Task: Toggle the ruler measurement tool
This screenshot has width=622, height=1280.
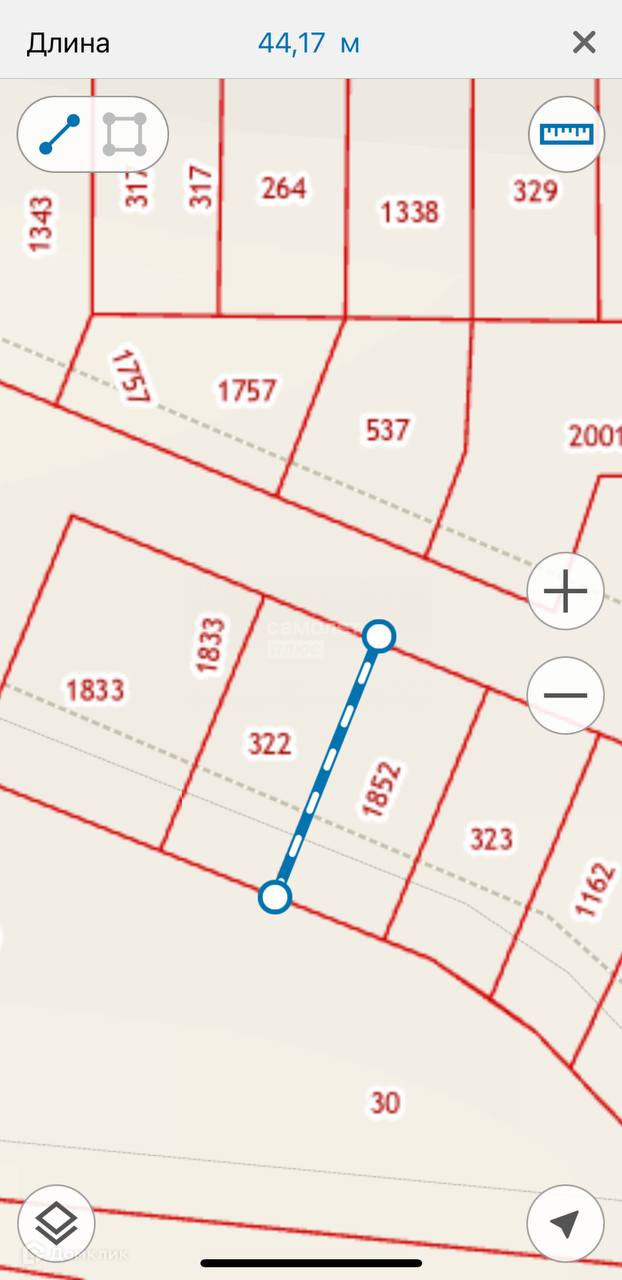Action: tap(566, 134)
